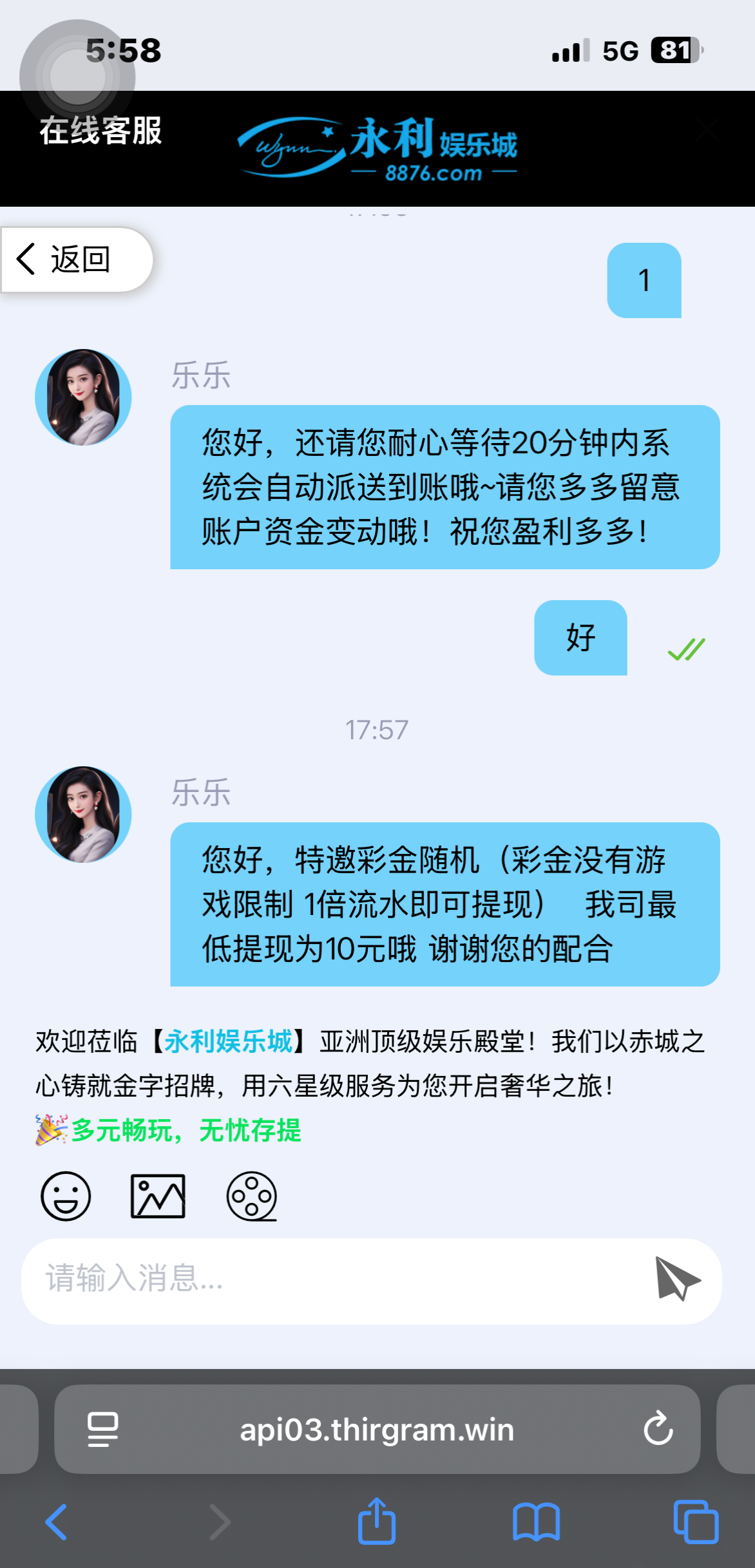Tap the AssistiveTouch floating button
755x1568 pixels.
coord(77,77)
